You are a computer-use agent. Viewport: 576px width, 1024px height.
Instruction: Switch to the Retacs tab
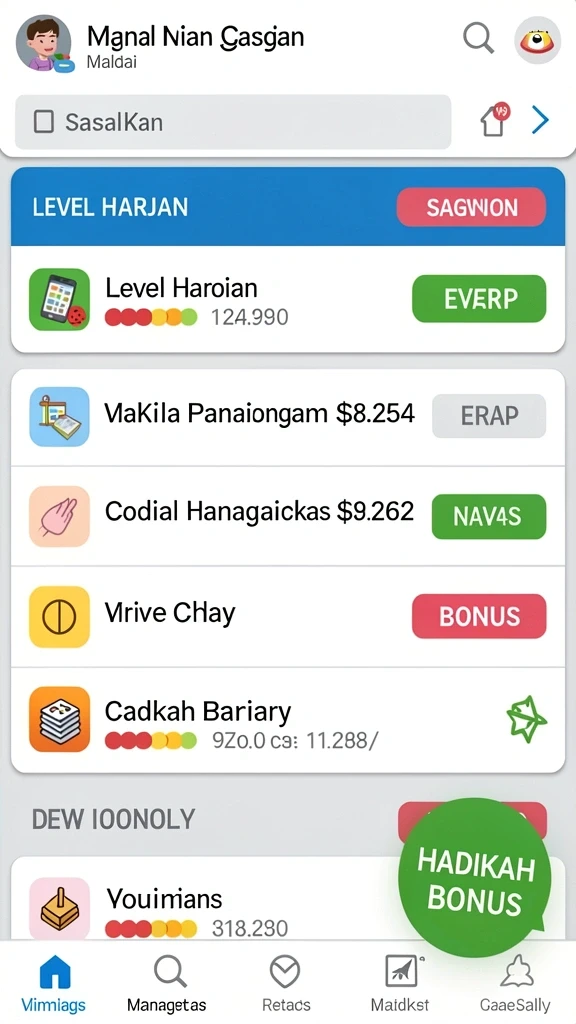coord(285,984)
